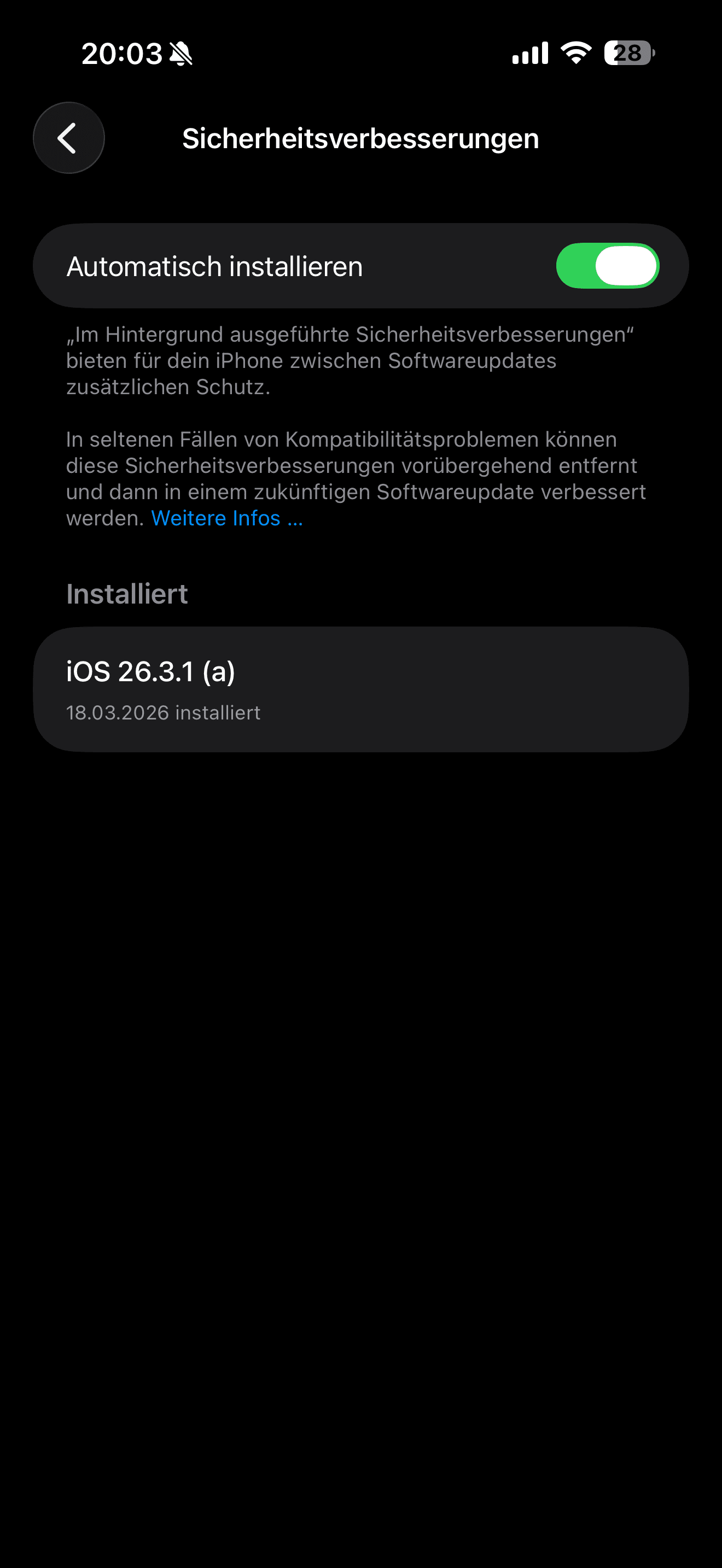Open the Weitere Infos link
Screen dimensions: 722x1568
click(226, 518)
